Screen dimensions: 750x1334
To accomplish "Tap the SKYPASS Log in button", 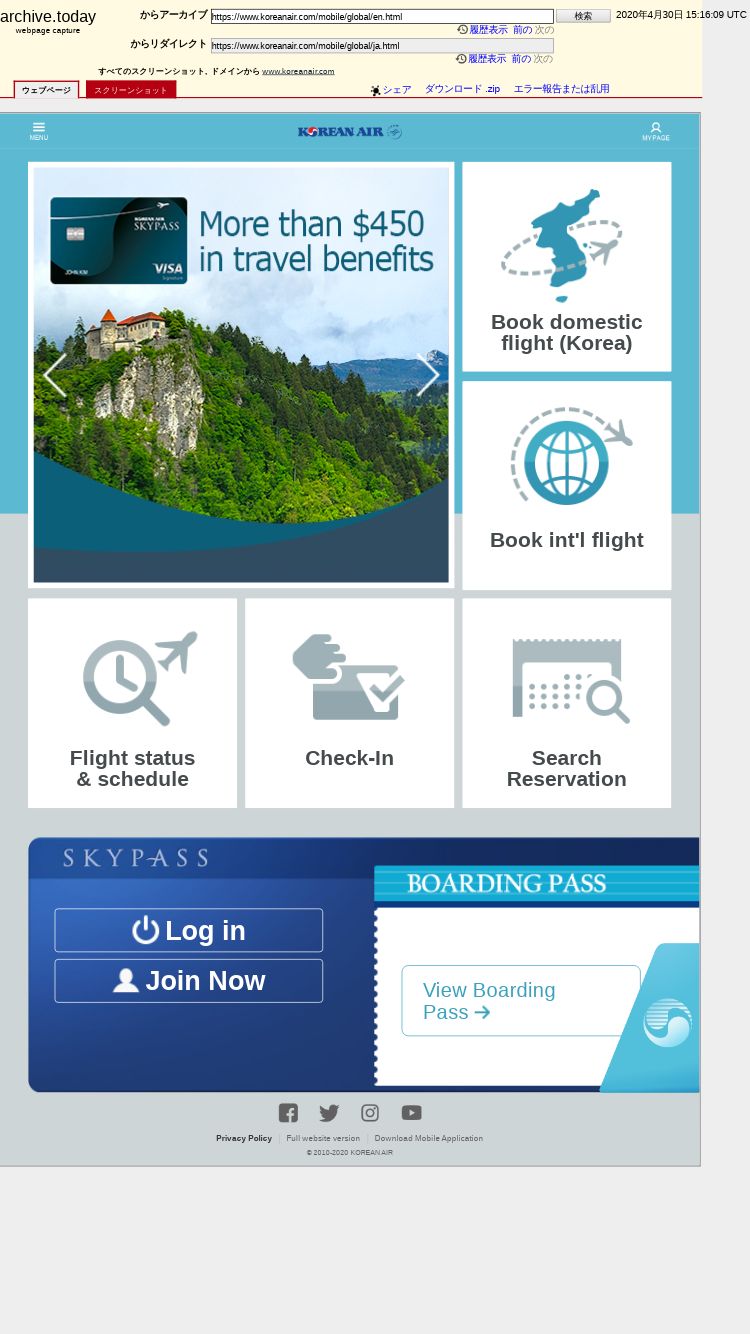I will (188, 930).
